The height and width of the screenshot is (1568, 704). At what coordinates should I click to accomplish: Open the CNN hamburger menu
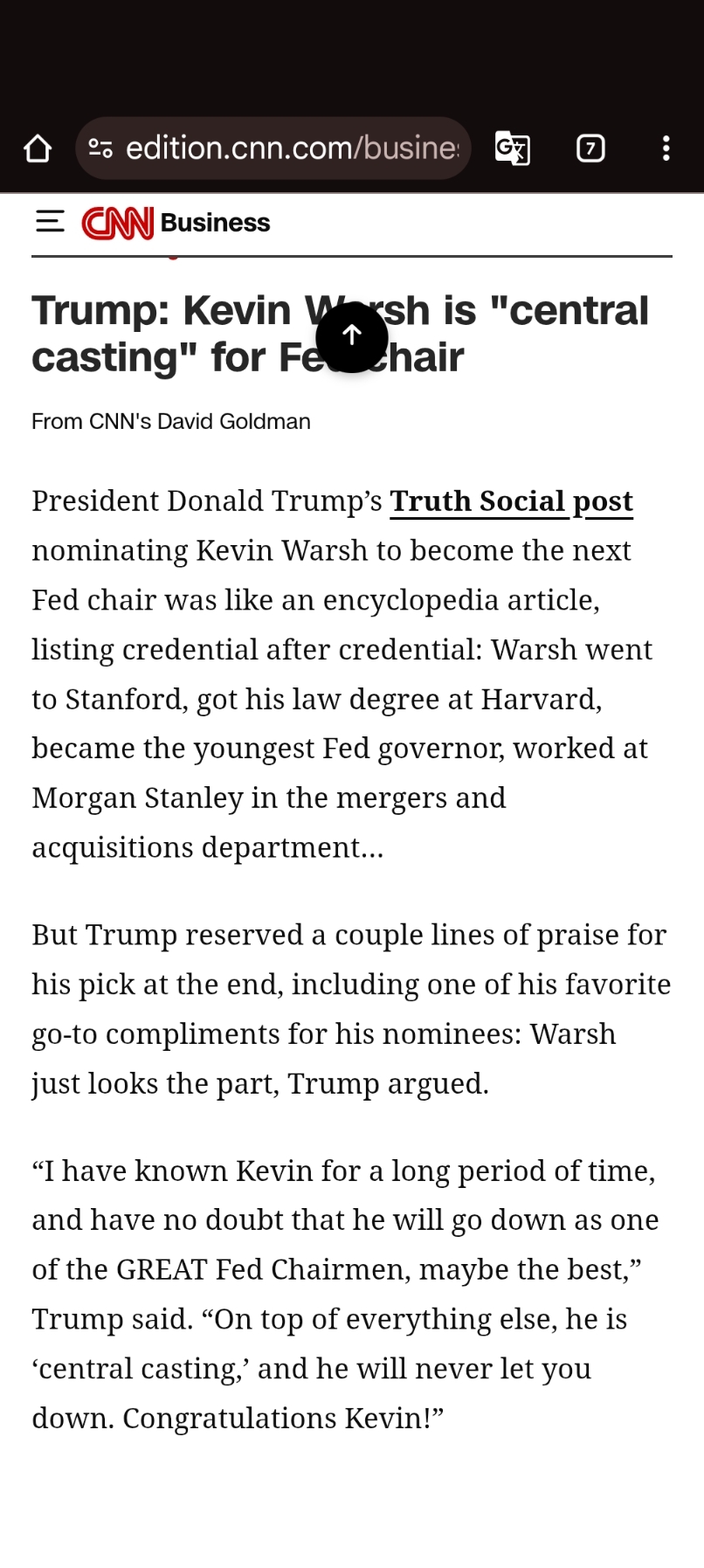(x=50, y=222)
